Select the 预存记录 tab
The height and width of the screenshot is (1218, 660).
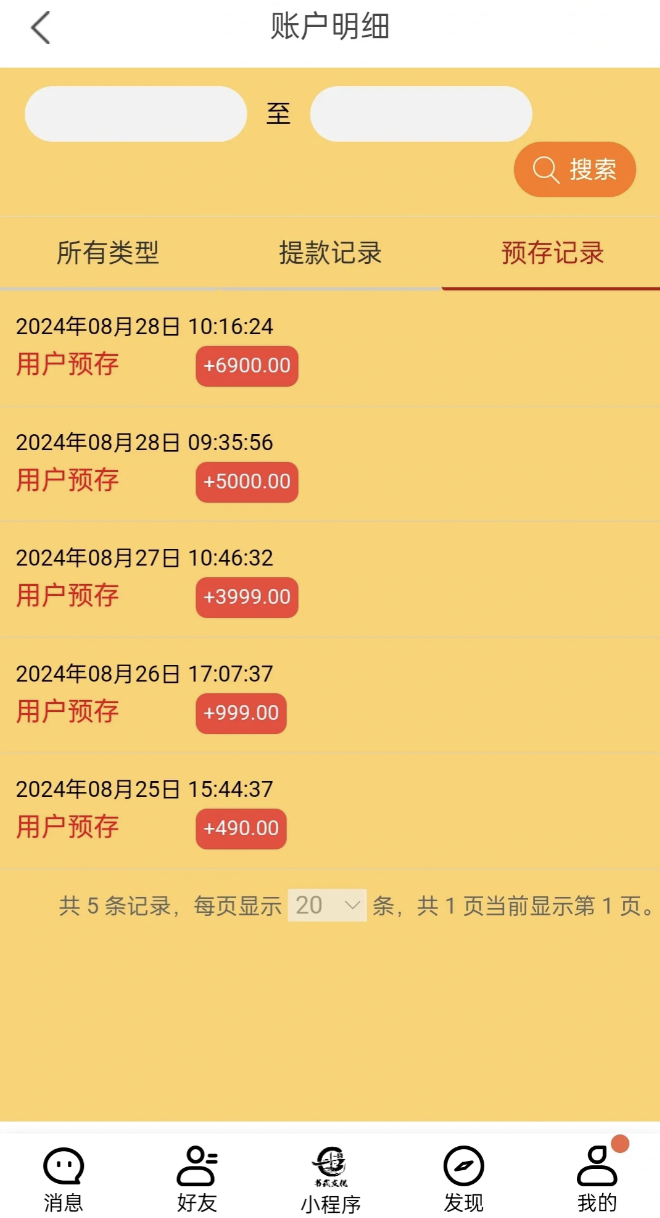(x=552, y=253)
